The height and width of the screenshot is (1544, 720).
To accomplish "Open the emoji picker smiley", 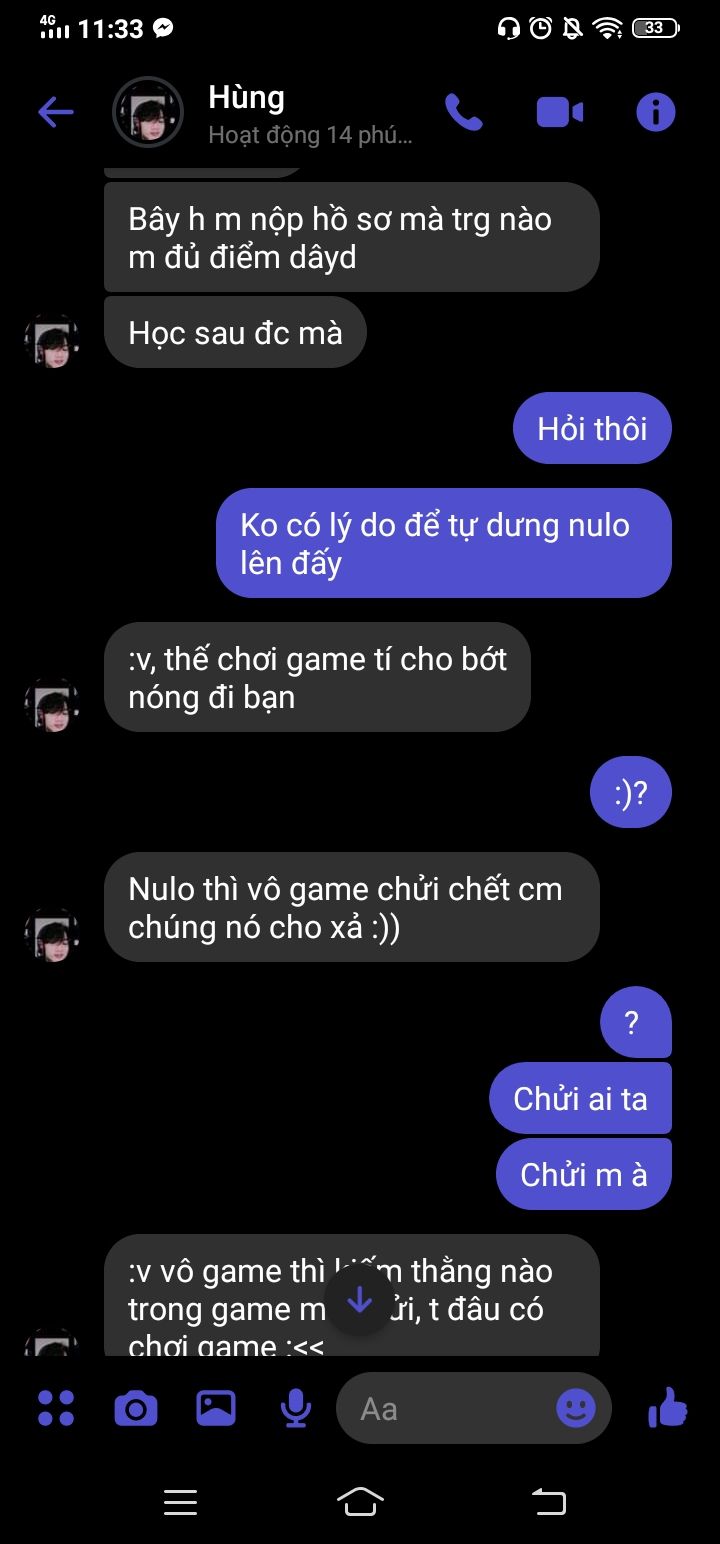I will tap(575, 1408).
